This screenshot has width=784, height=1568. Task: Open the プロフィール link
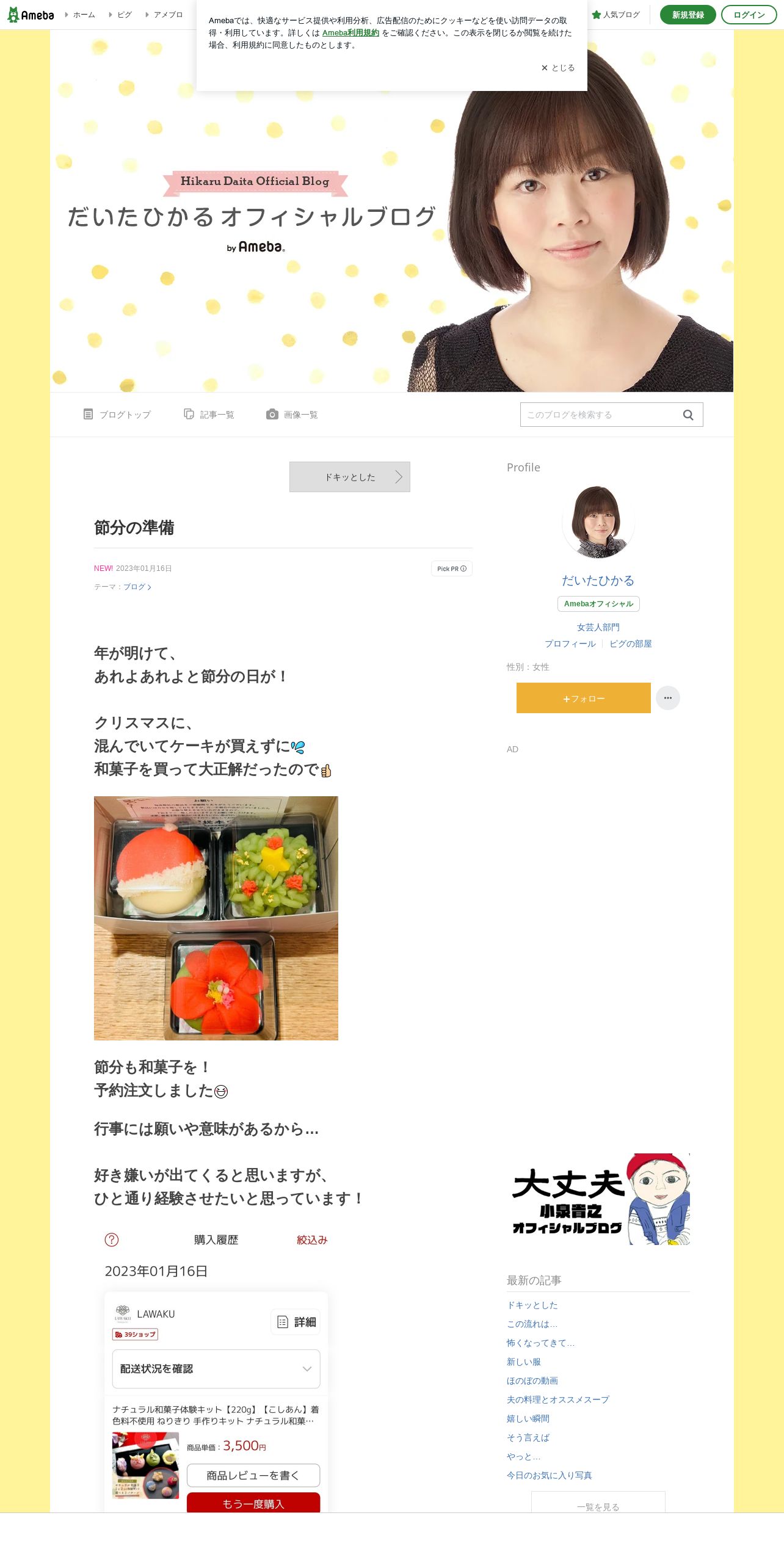(570, 644)
